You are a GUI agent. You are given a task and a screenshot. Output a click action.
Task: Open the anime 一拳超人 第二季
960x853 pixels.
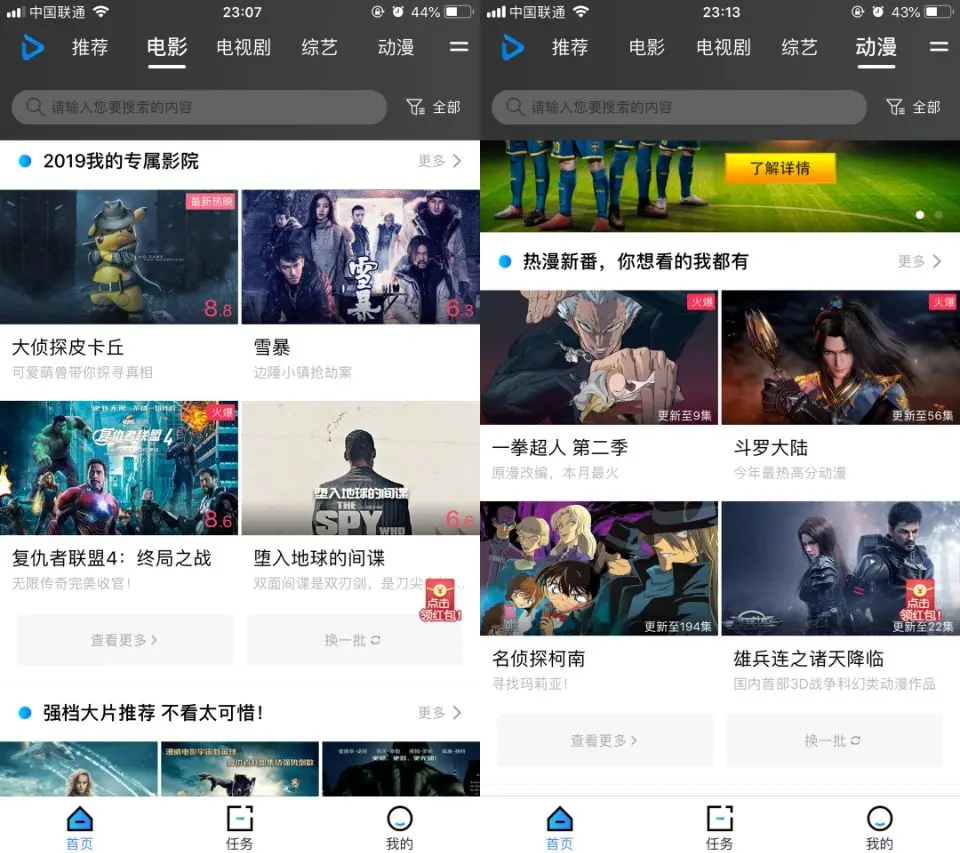(599, 357)
